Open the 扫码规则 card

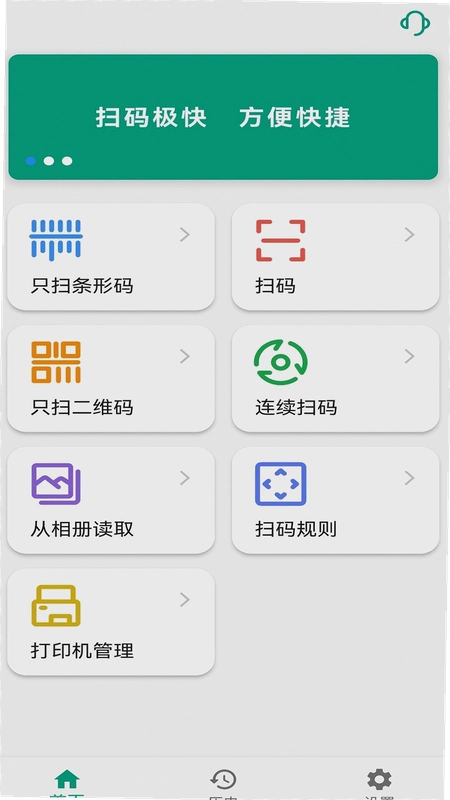(x=335, y=500)
